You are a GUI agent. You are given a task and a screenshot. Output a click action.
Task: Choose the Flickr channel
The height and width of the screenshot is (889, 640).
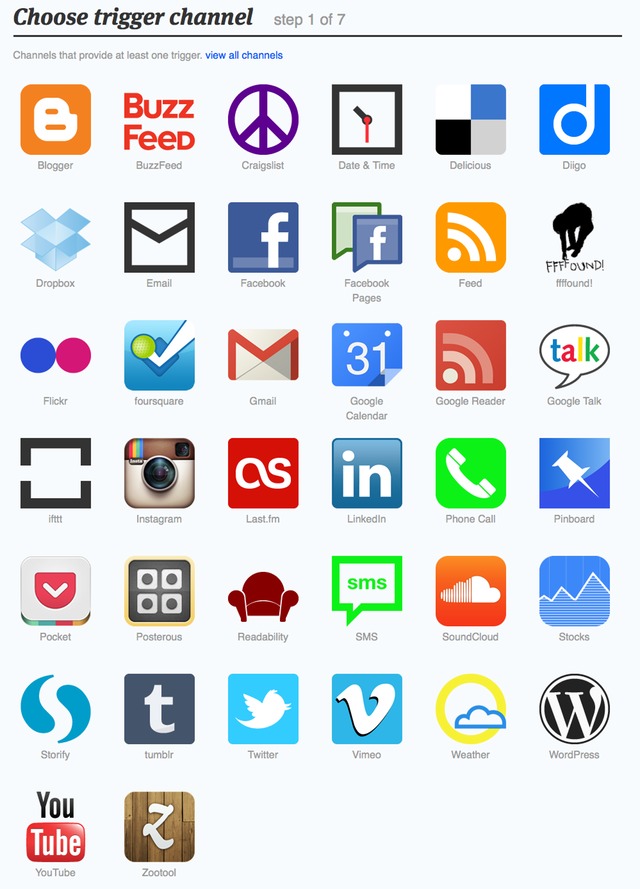(x=55, y=356)
